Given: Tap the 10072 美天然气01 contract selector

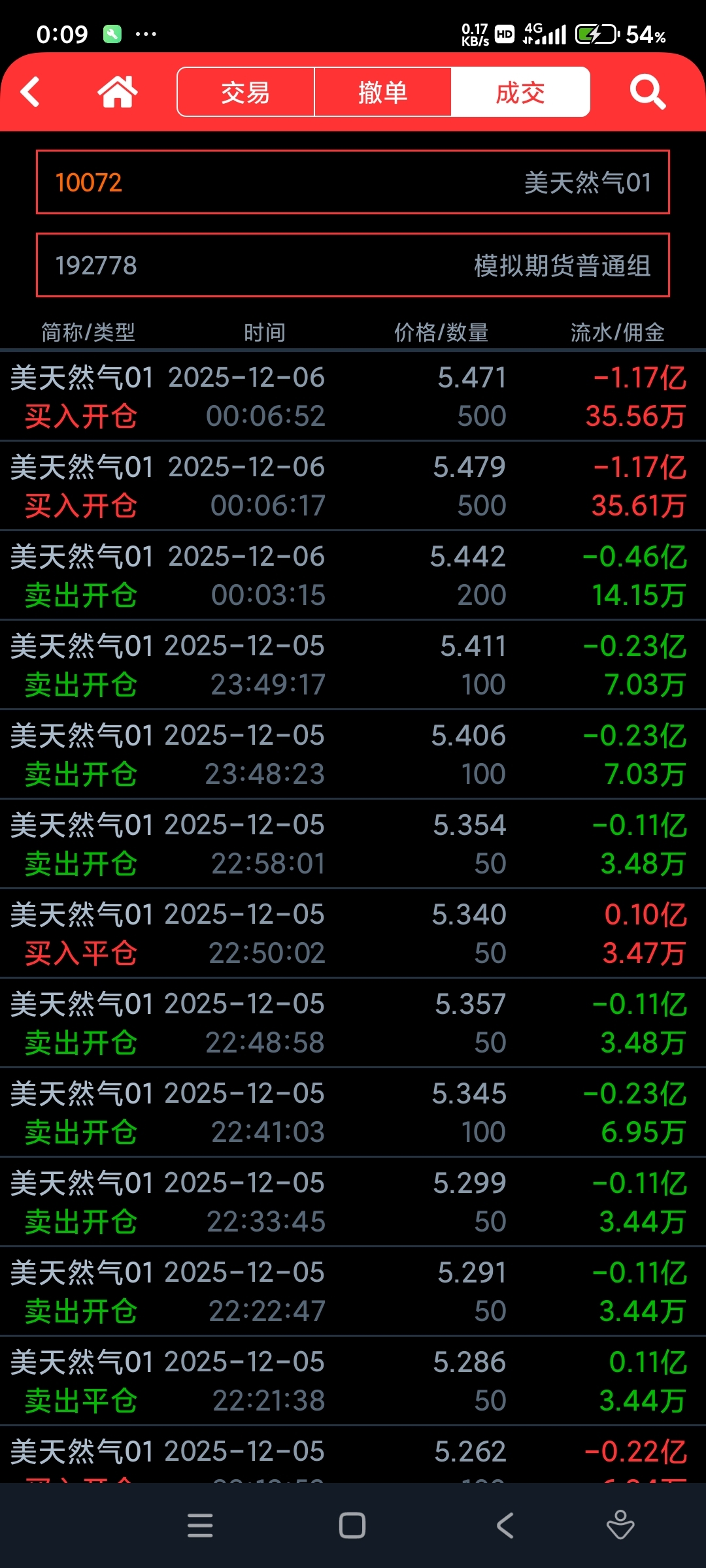Looking at the screenshot, I should 353,182.
